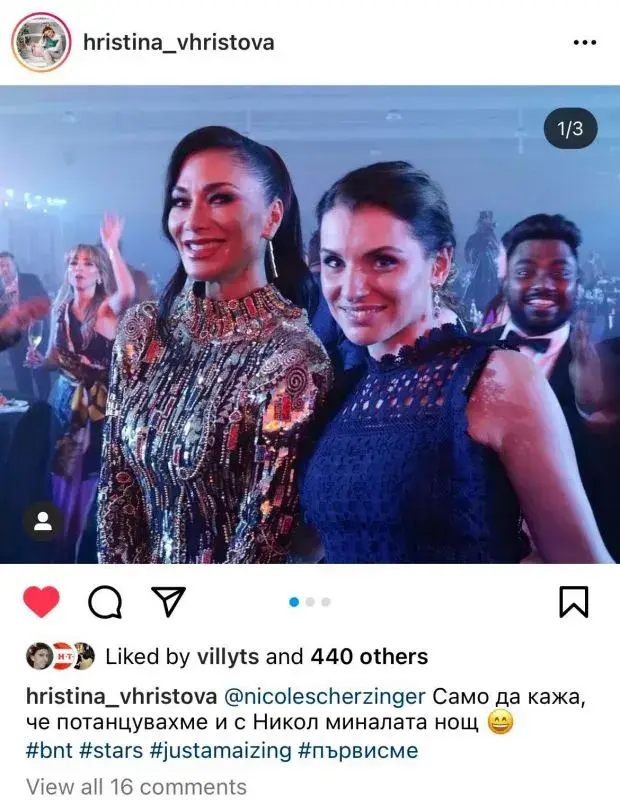
Task: Save the post with the bookmark icon
Action: [573, 601]
